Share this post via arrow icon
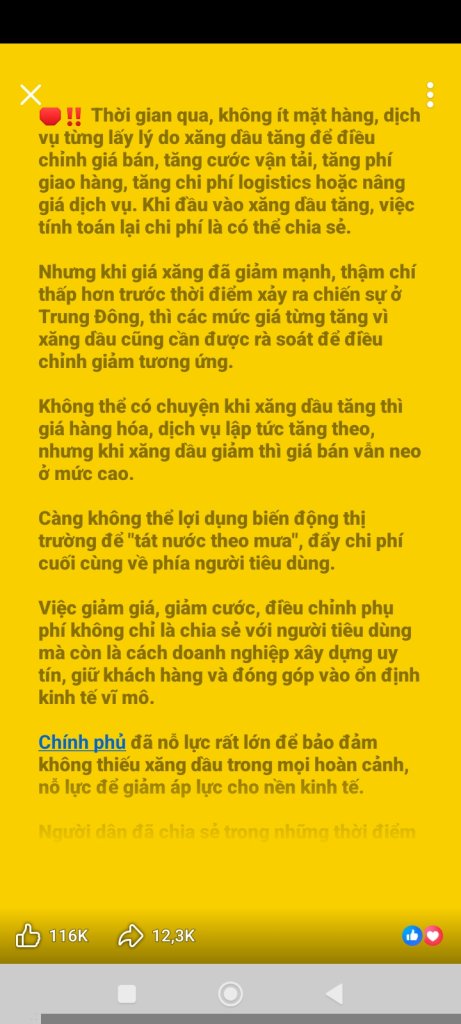The image size is (461, 1024). pos(131,935)
